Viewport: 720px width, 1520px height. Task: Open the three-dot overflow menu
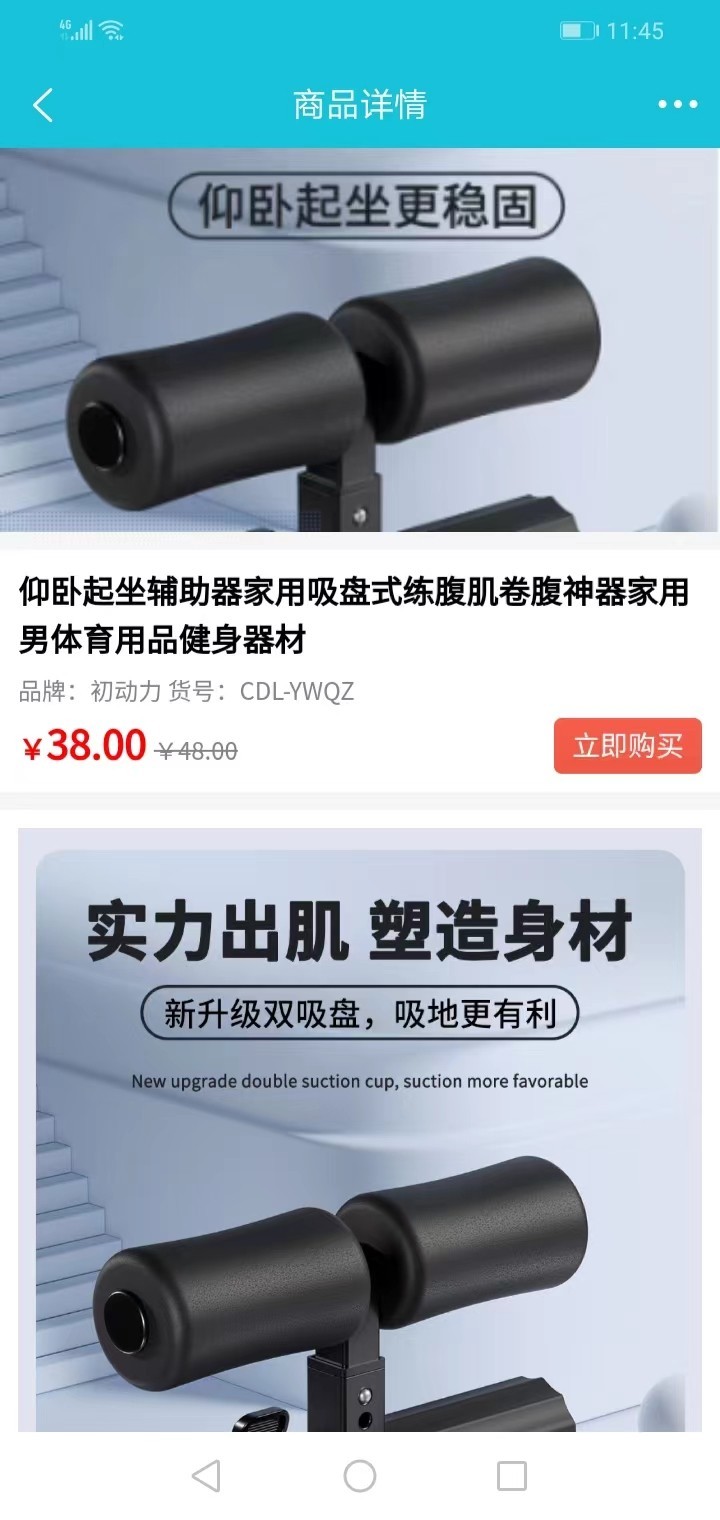point(679,104)
